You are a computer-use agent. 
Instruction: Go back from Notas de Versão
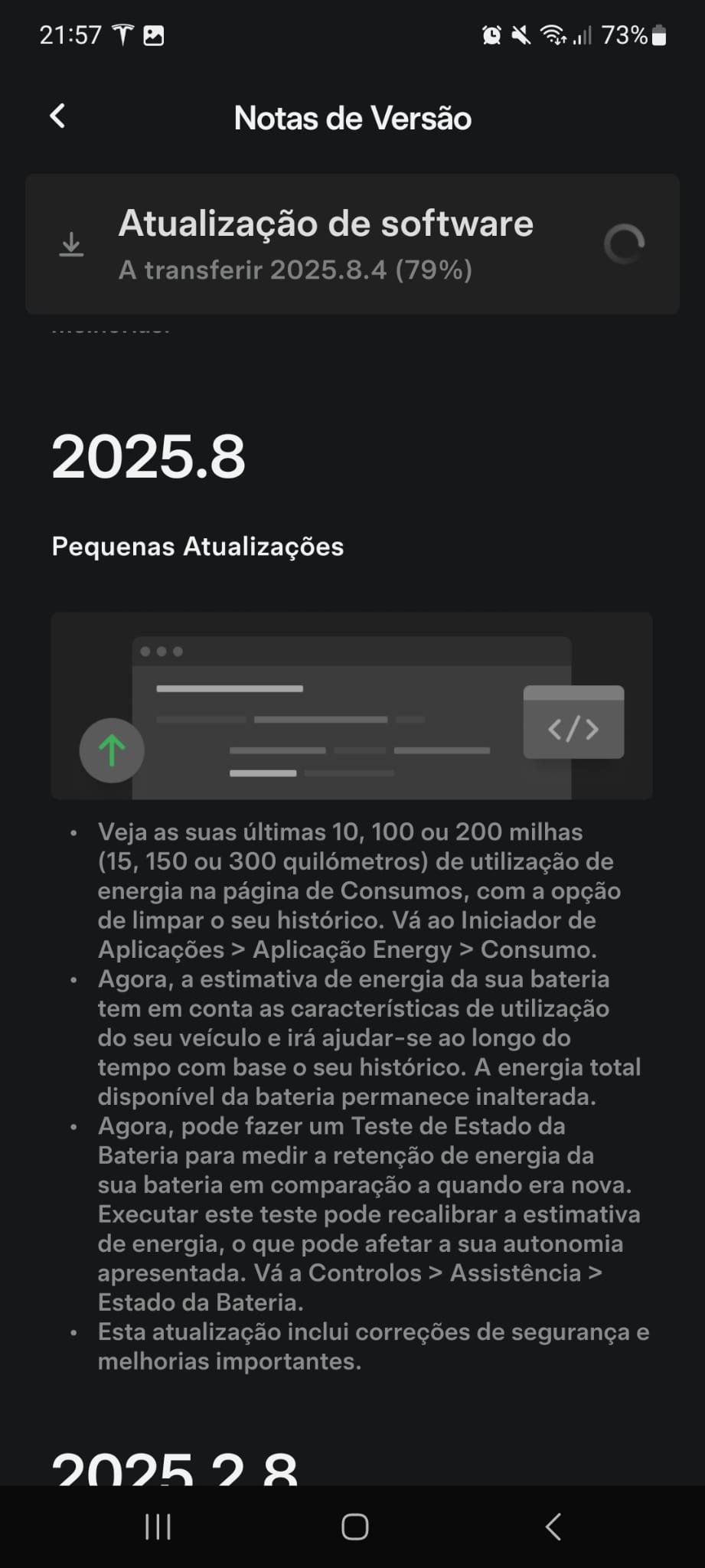(57, 116)
